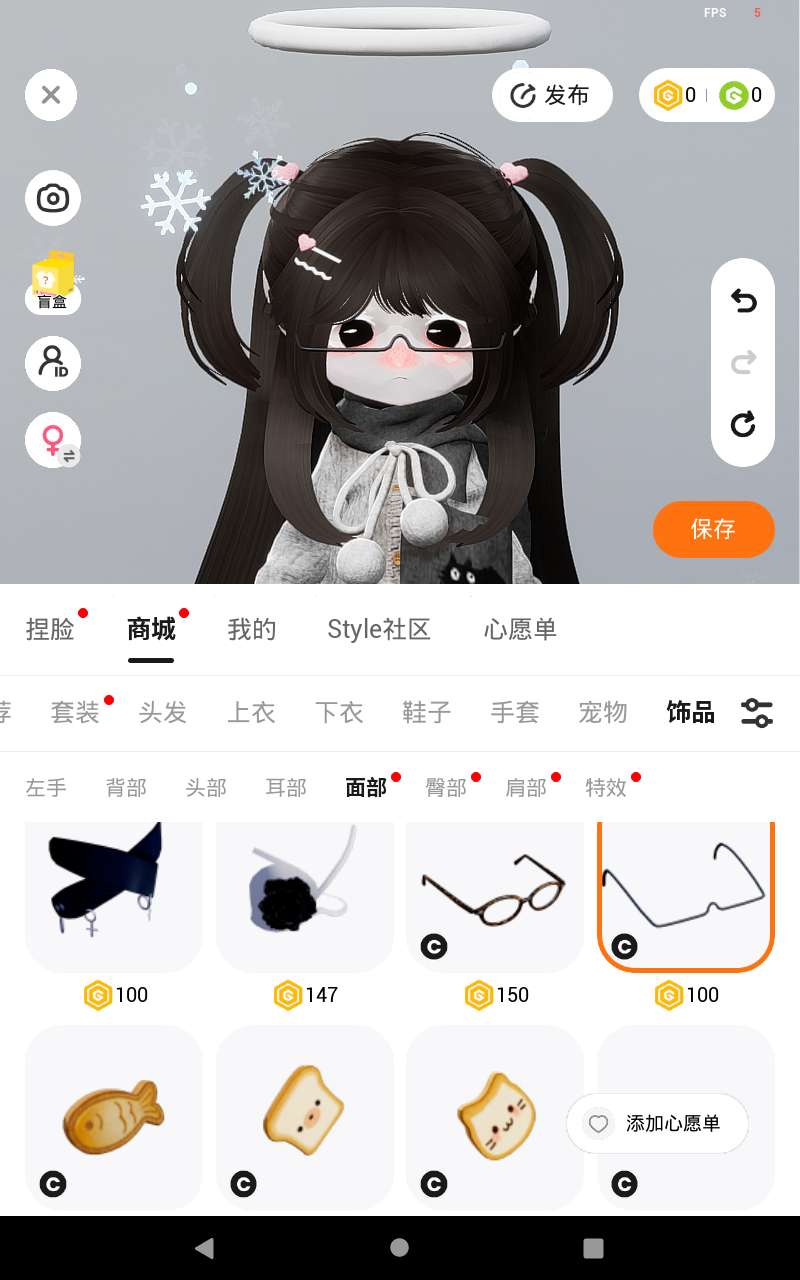Viewport: 800px width, 1280px height.
Task: Open the filter settings icon
Action: coord(756,712)
